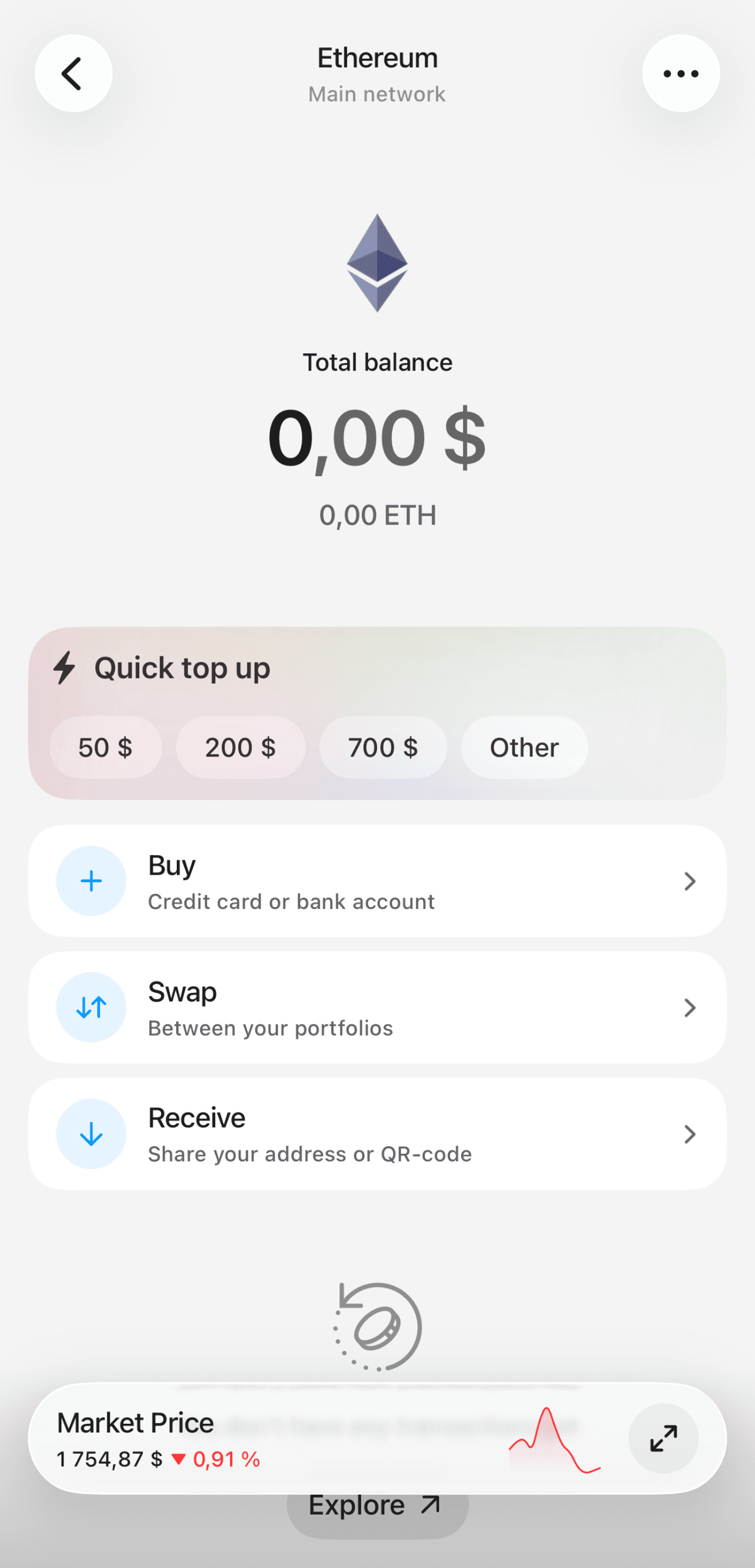Open Swap between your portfolios
This screenshot has height=1568, width=755.
click(377, 1007)
